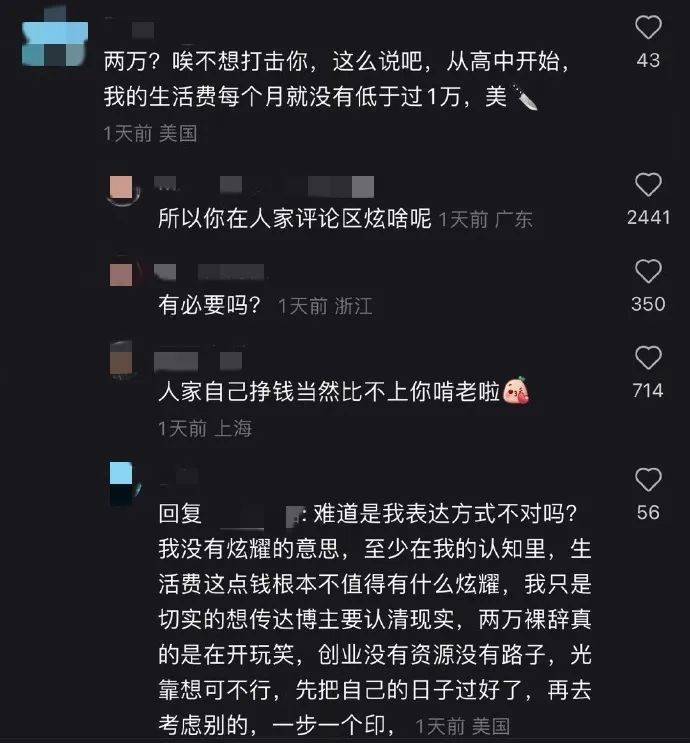Open the avatar beside the 有必要吗 reply
Image resolution: width=690 pixels, height=743 pixels.
coord(121,273)
